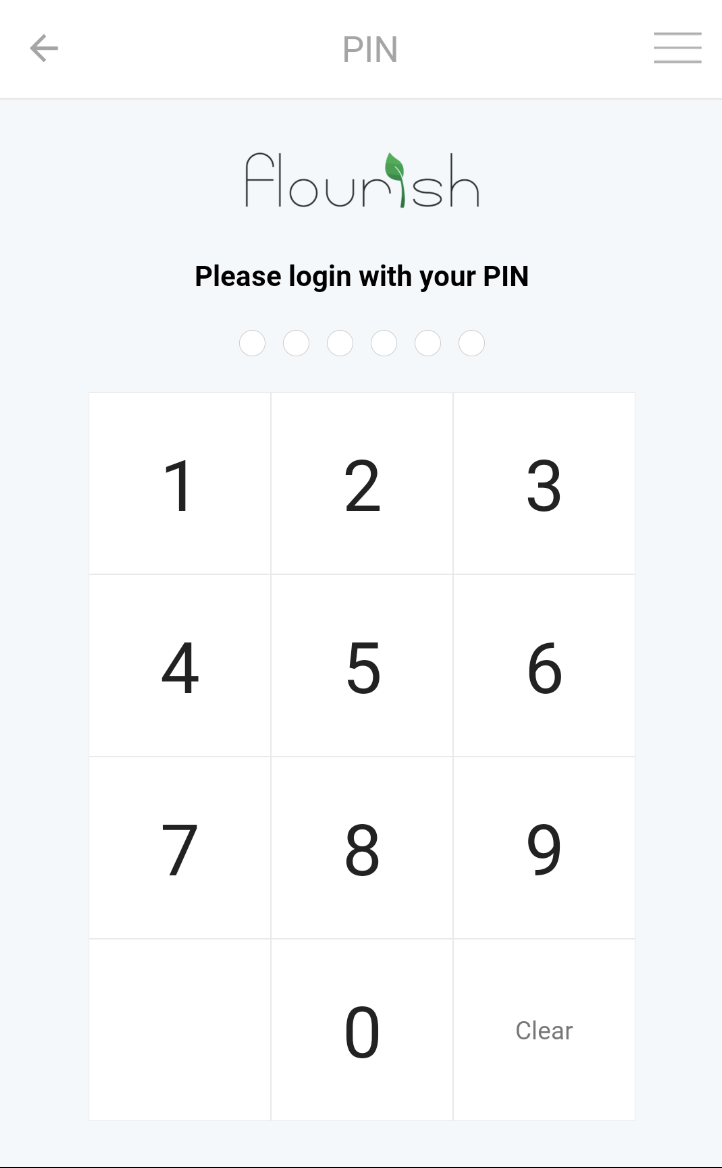This screenshot has height=1168, width=722.
Task: Clear the entered PIN digits
Action: pos(545,1030)
